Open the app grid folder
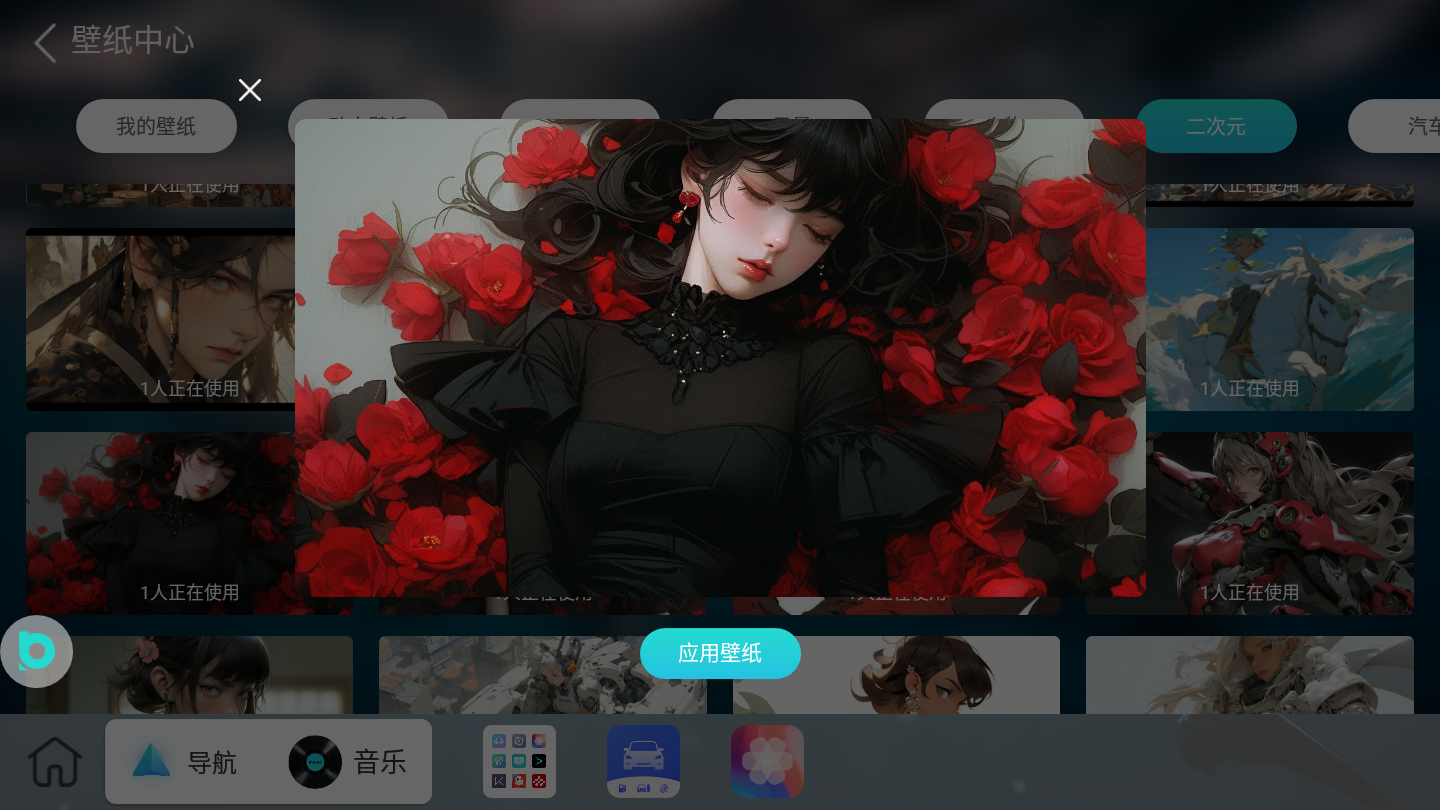The image size is (1440, 810). click(x=519, y=762)
